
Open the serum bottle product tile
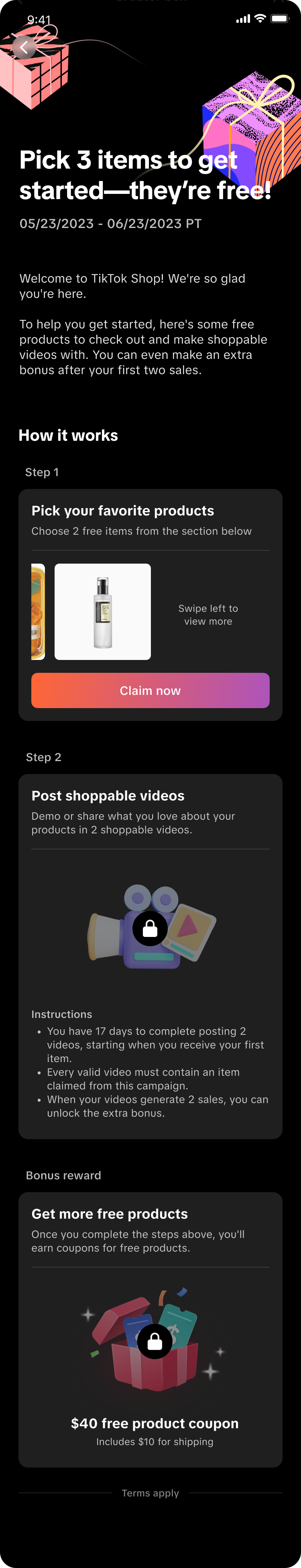tap(103, 611)
